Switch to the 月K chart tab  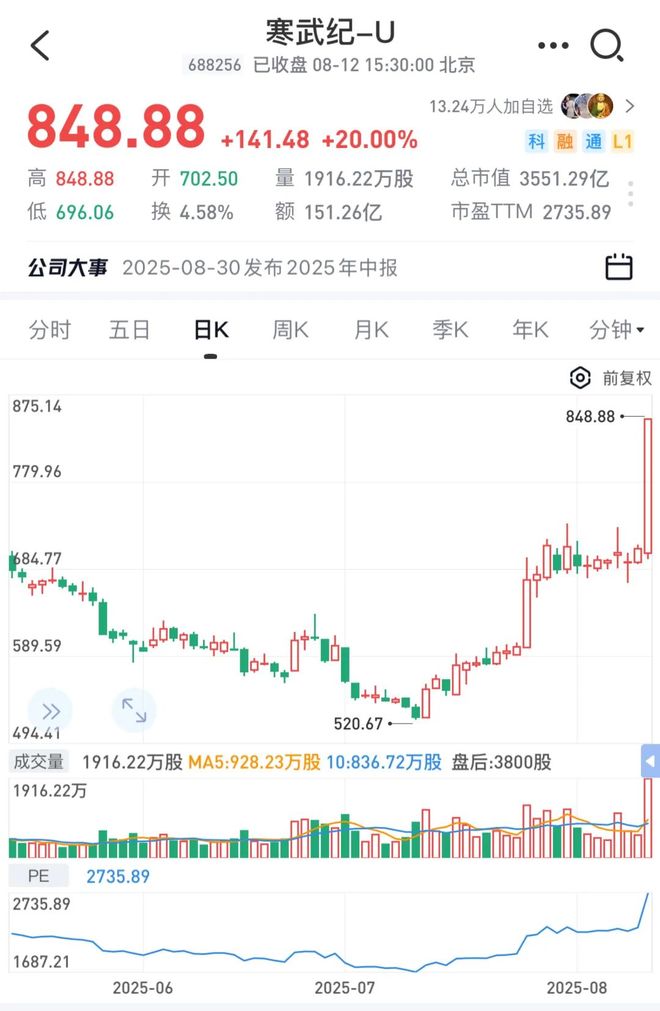[371, 330]
